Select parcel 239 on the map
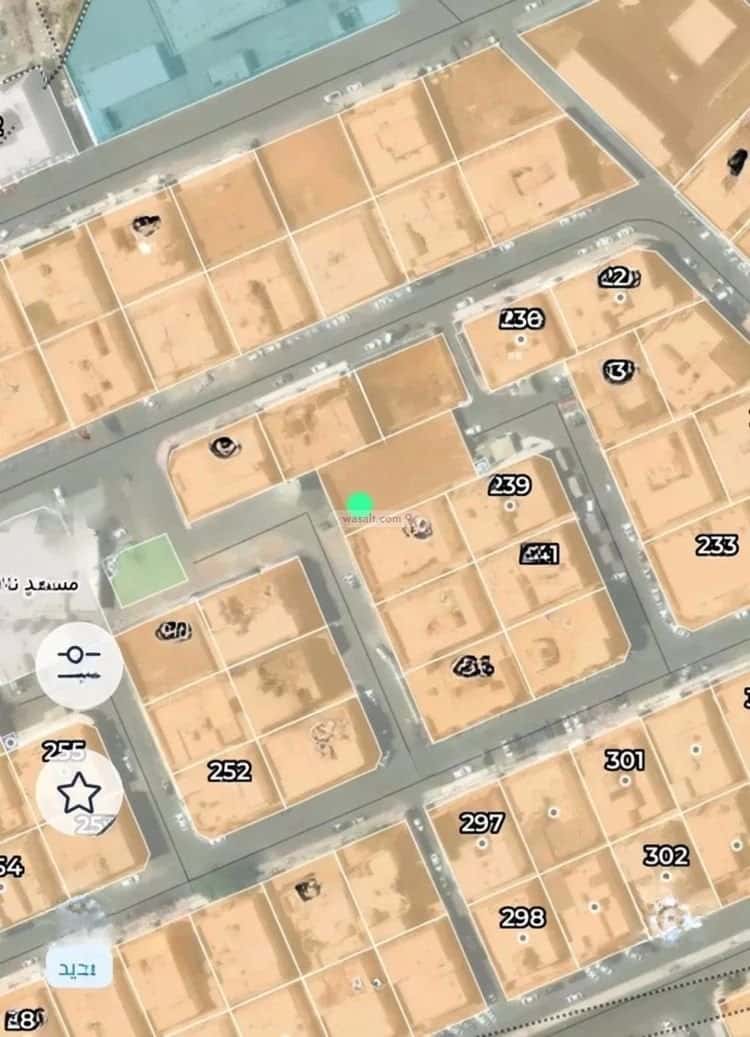 509,485
